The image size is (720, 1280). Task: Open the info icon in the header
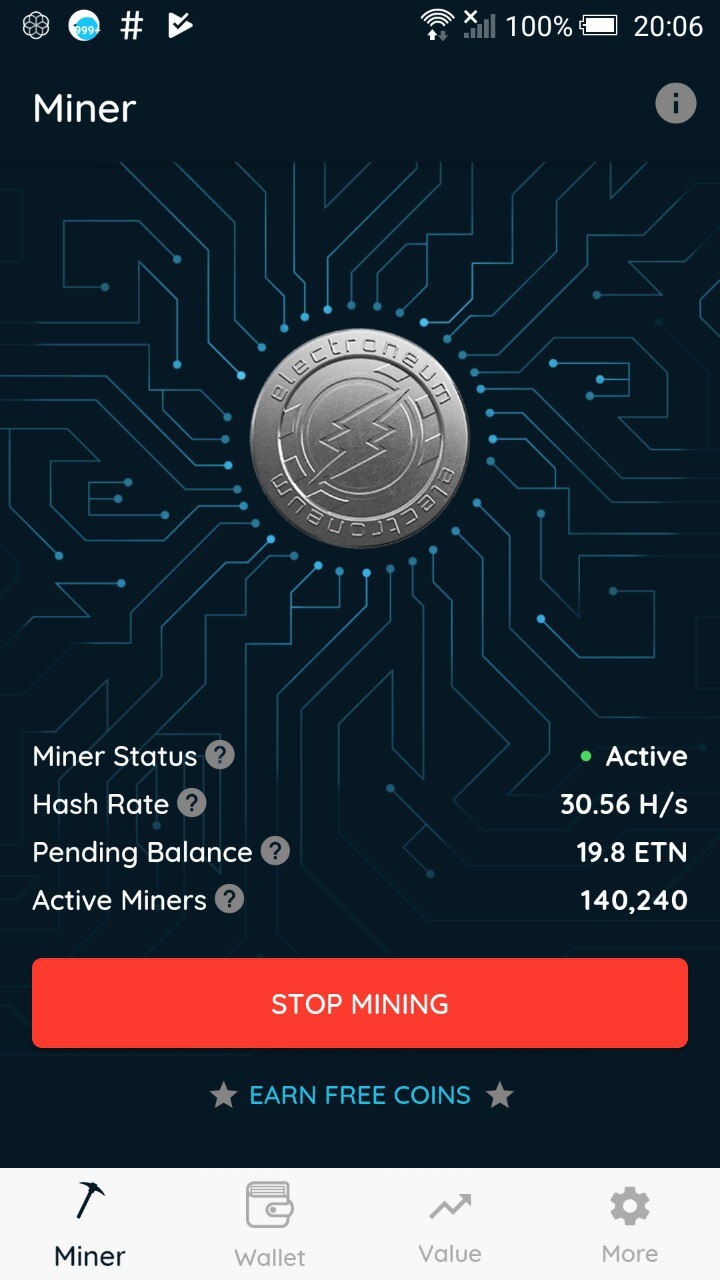[675, 103]
